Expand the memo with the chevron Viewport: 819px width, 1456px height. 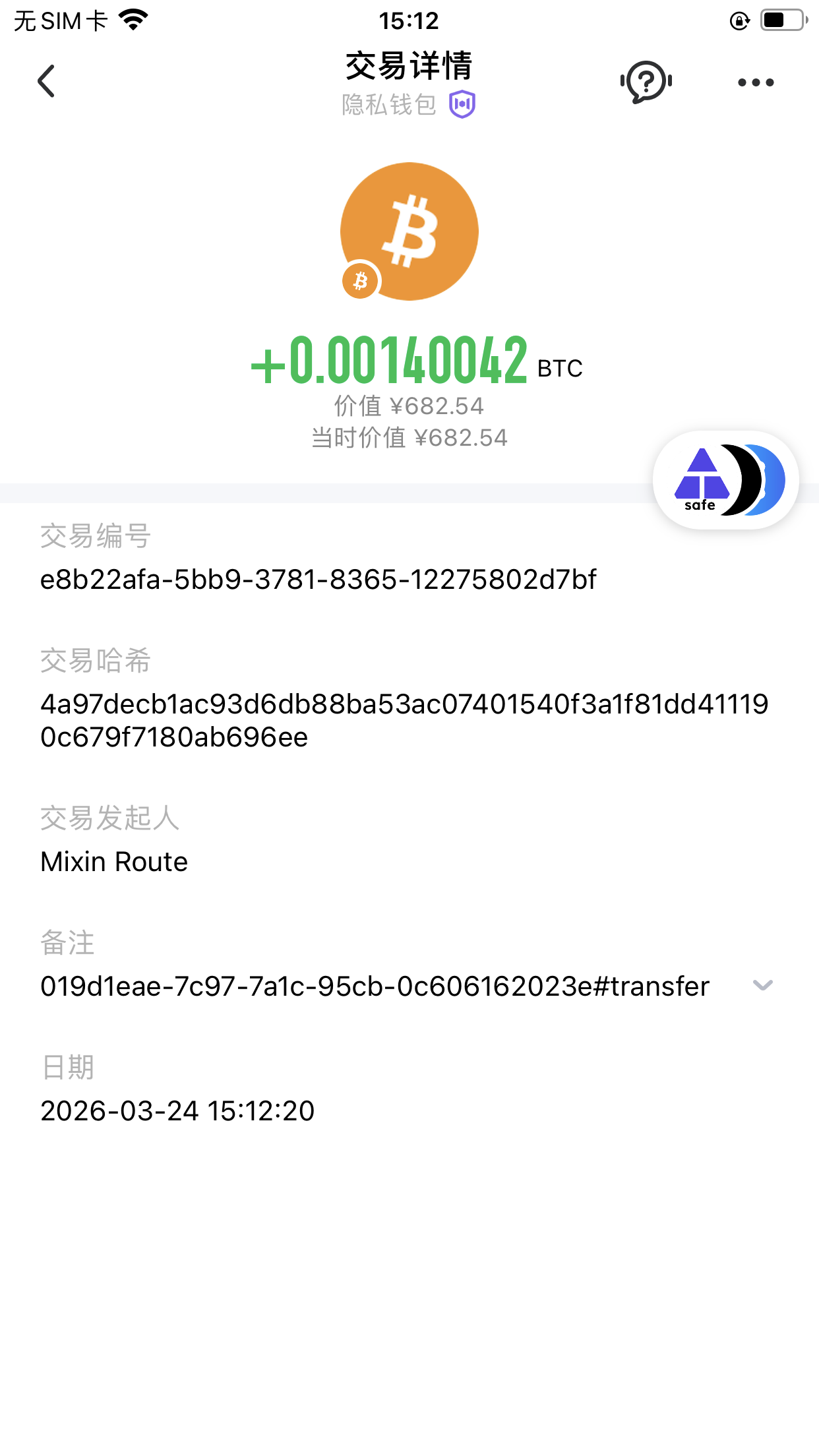pyautogui.click(x=762, y=985)
